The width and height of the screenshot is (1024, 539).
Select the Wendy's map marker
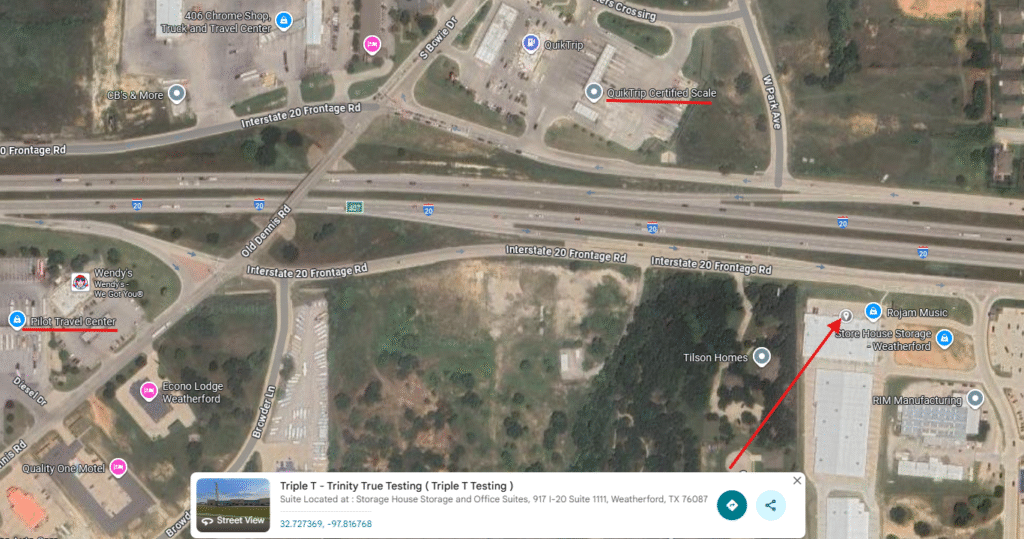pyautogui.click(x=79, y=281)
